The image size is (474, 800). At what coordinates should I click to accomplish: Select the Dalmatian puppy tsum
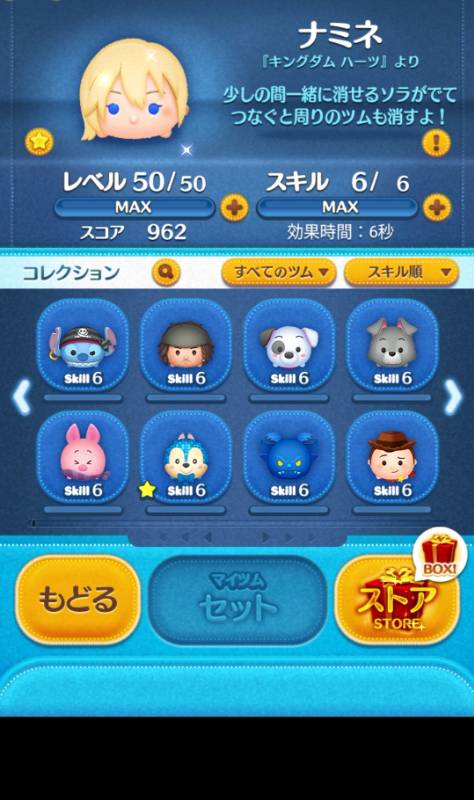(x=289, y=345)
